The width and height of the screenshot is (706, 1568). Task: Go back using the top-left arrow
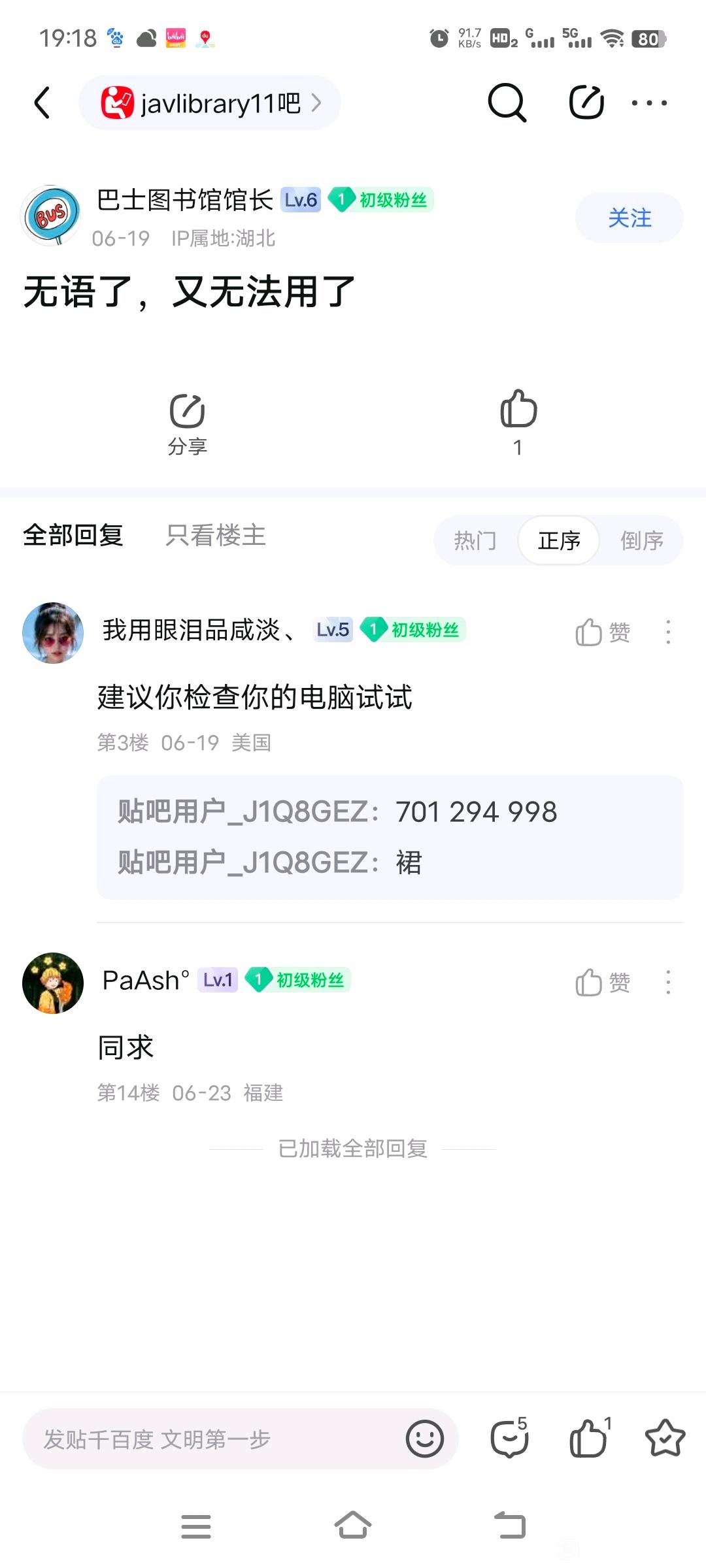click(x=42, y=103)
